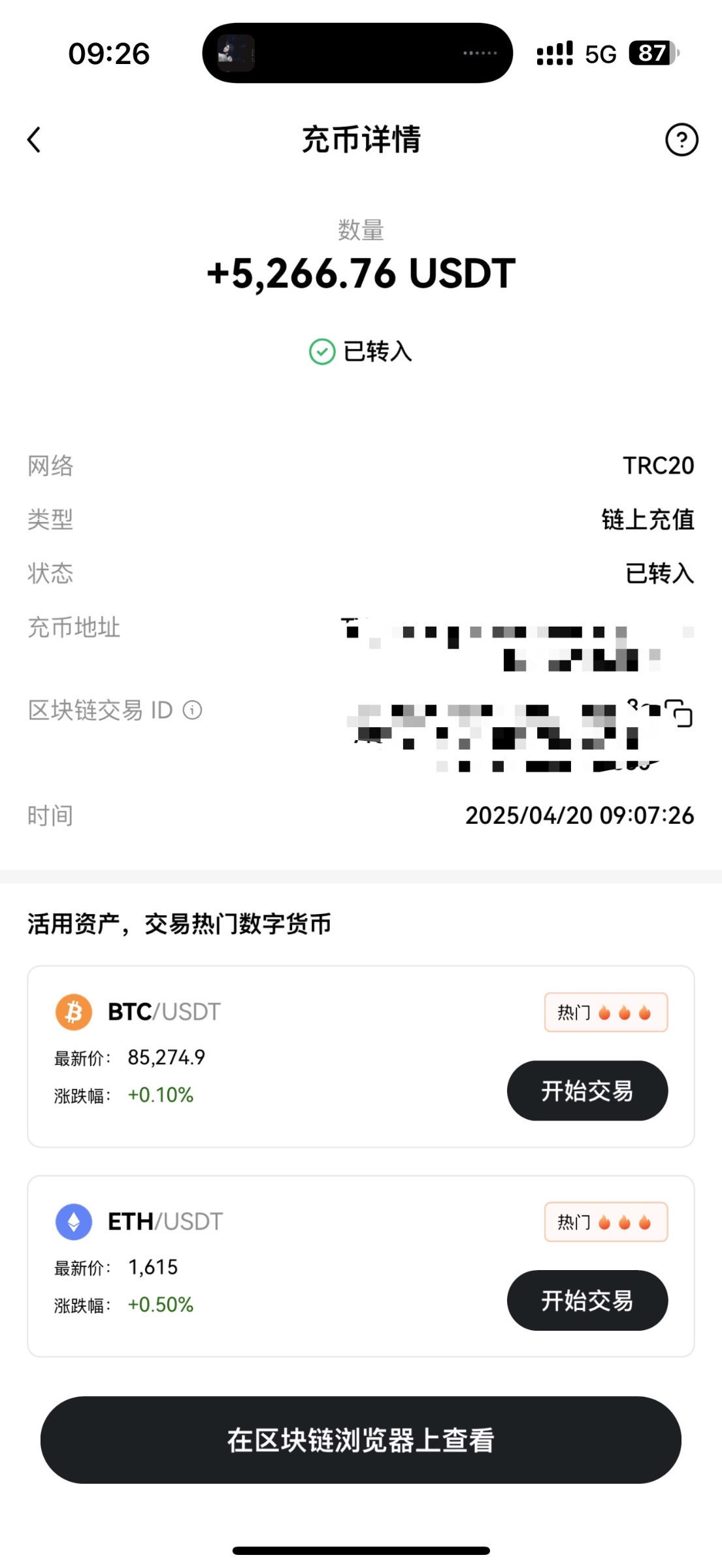This screenshot has height=1568, width=722.
Task: Go back from the deposit details page
Action: pyautogui.click(x=34, y=140)
